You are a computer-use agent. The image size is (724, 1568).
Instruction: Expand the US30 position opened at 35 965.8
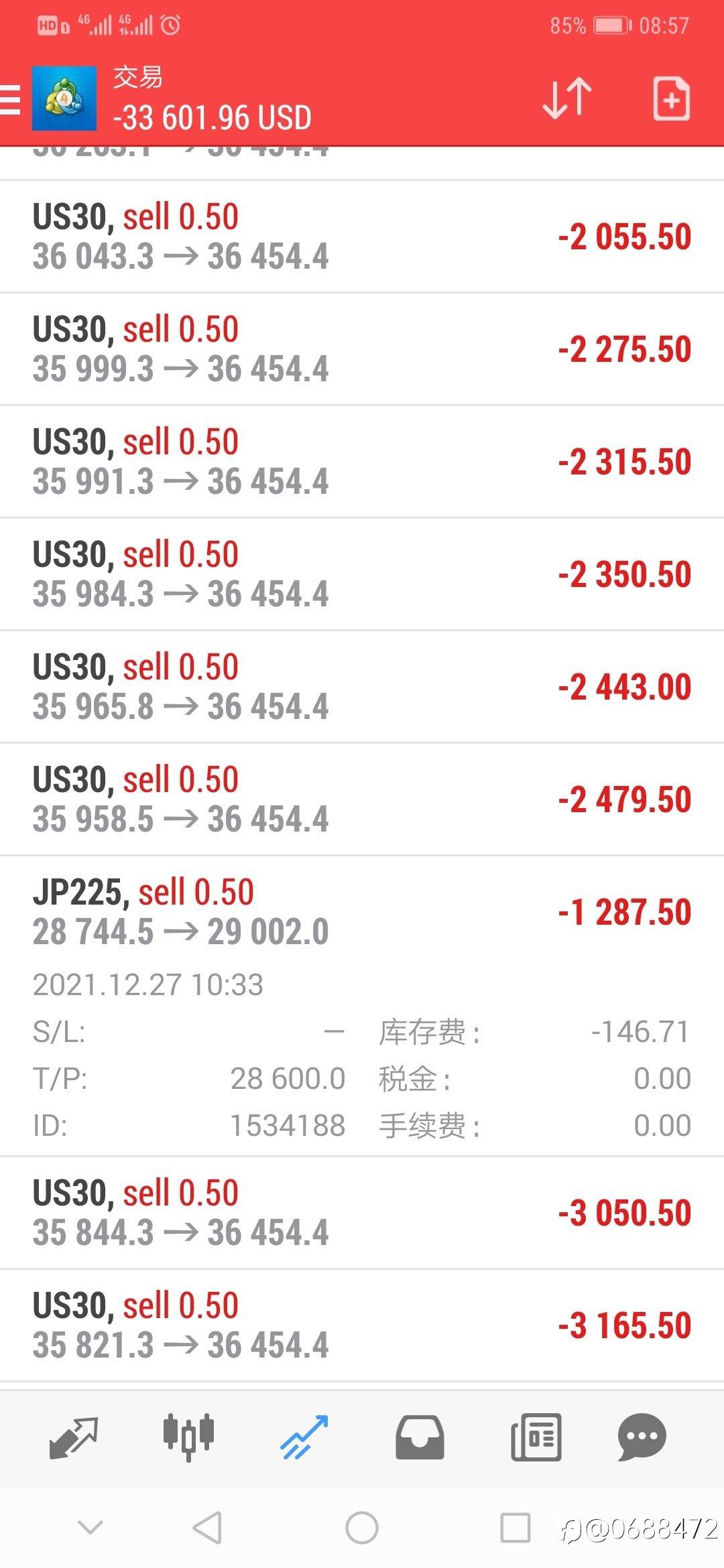pos(362,687)
